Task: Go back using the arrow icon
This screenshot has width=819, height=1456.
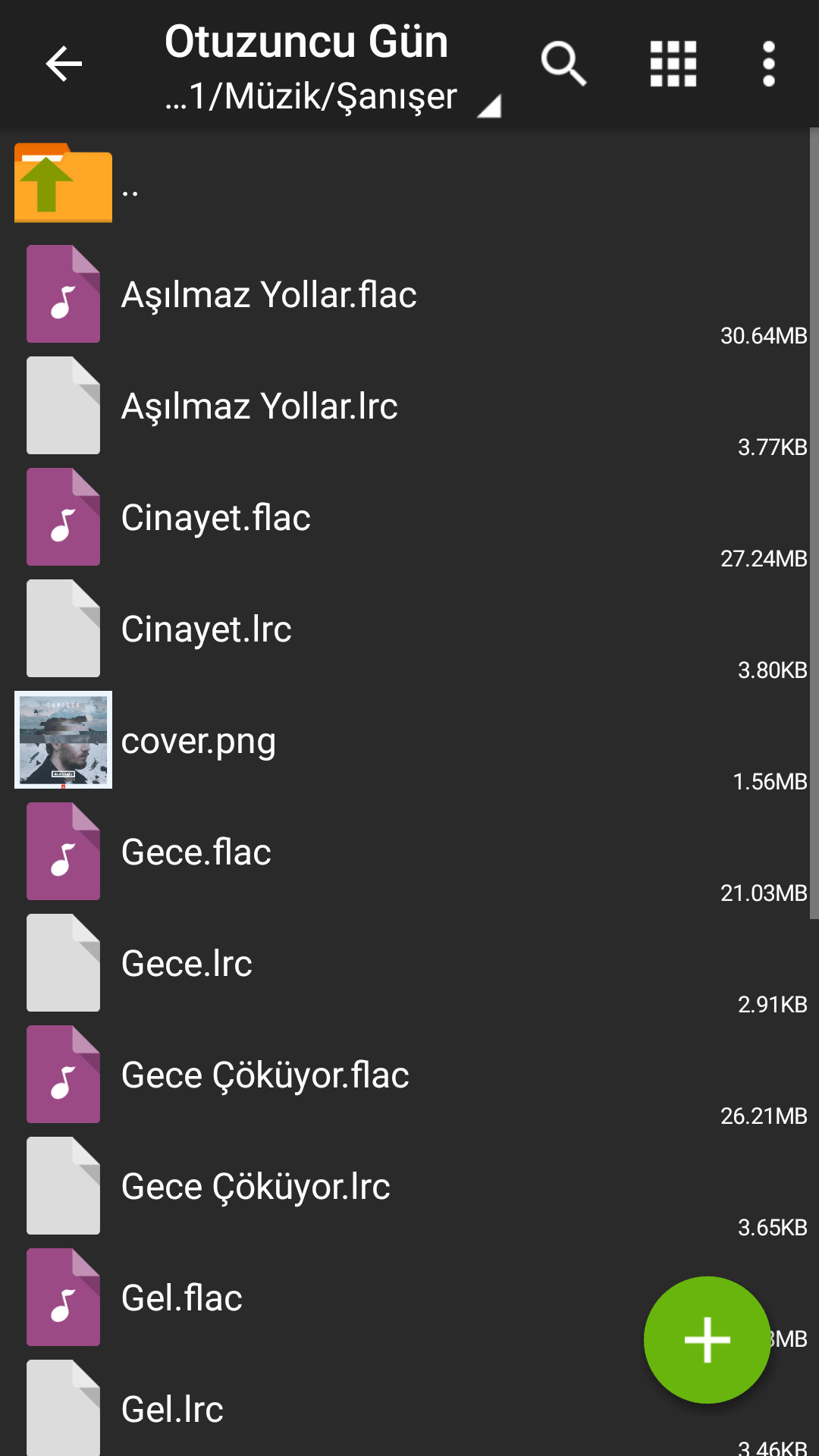Action: 64,64
